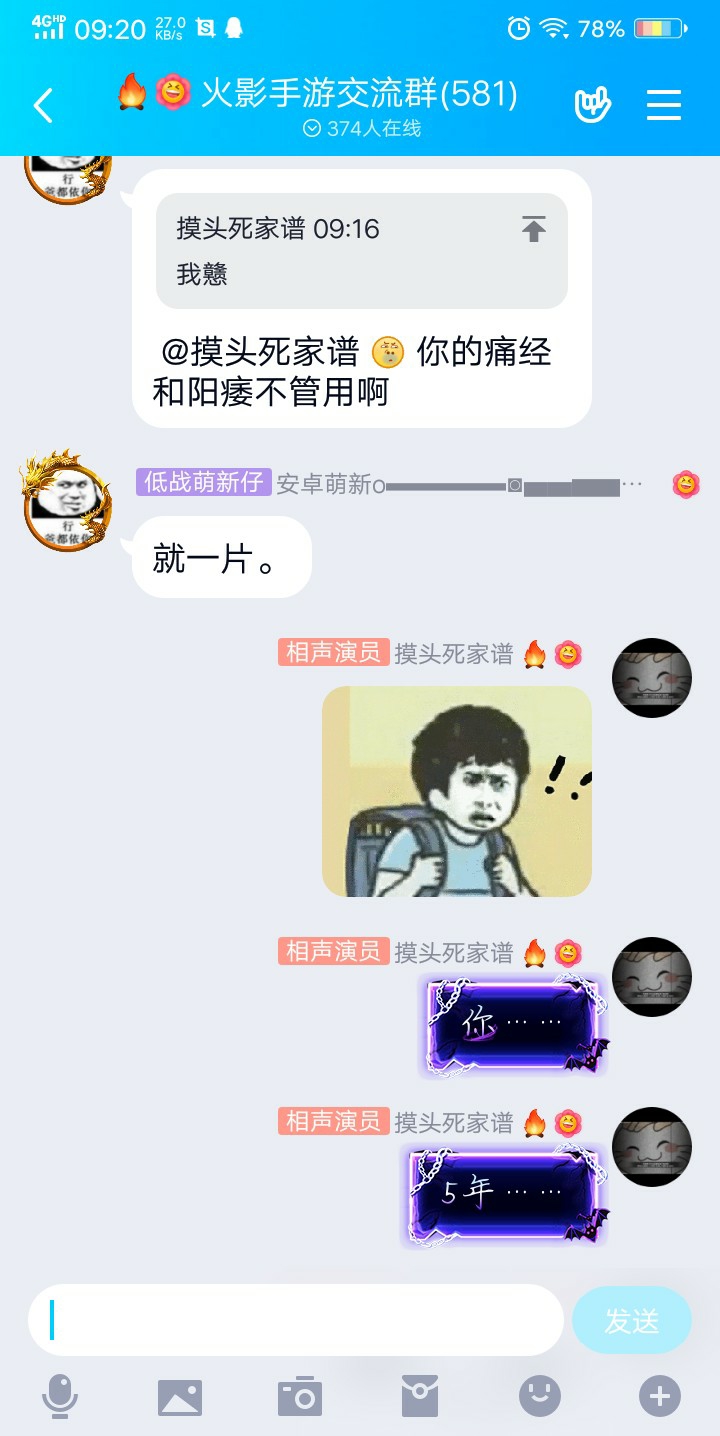Open the 5年…… message bubble

click(505, 1193)
